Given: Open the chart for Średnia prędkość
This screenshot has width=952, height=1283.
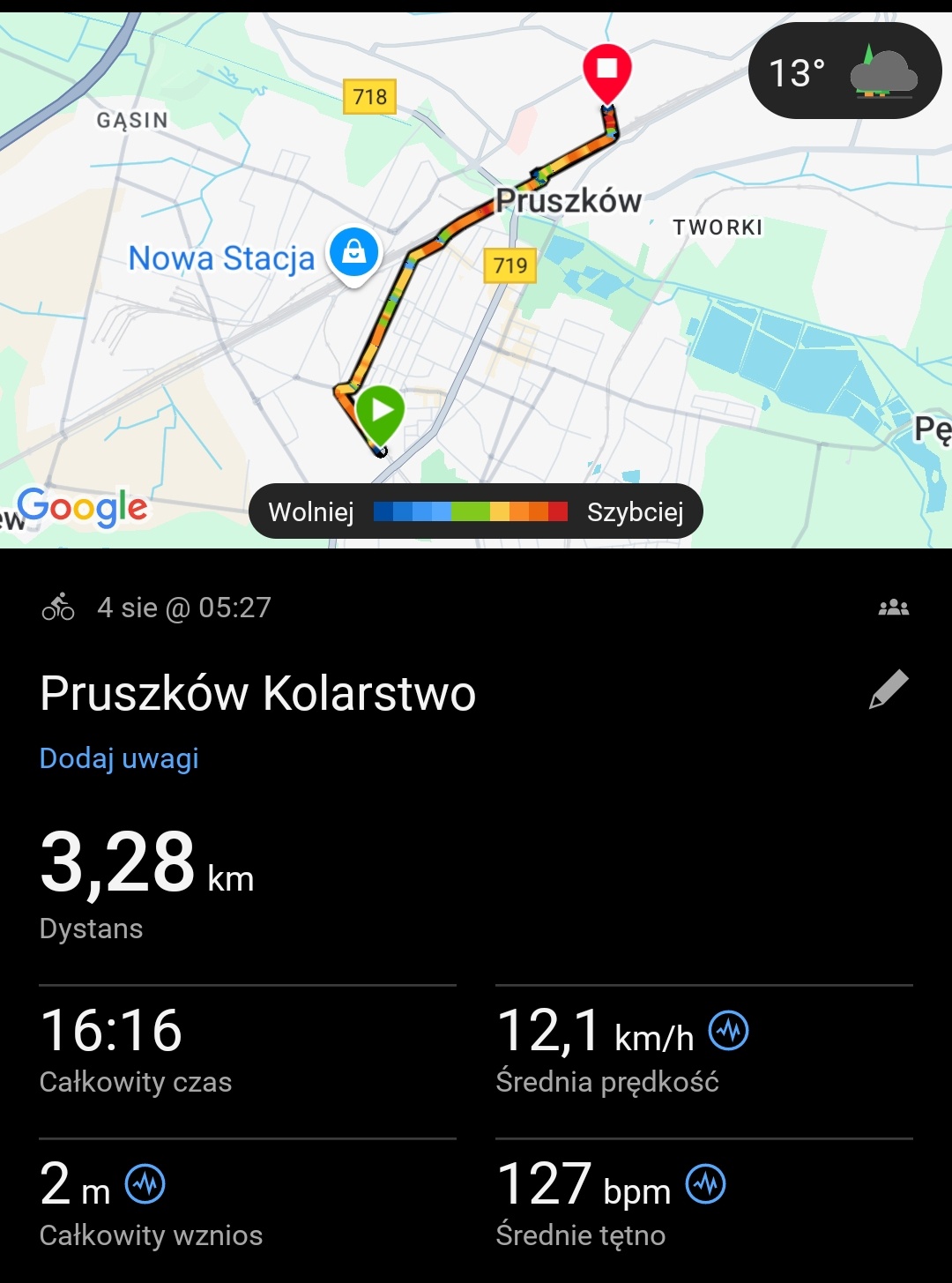Looking at the screenshot, I should (x=729, y=1030).
